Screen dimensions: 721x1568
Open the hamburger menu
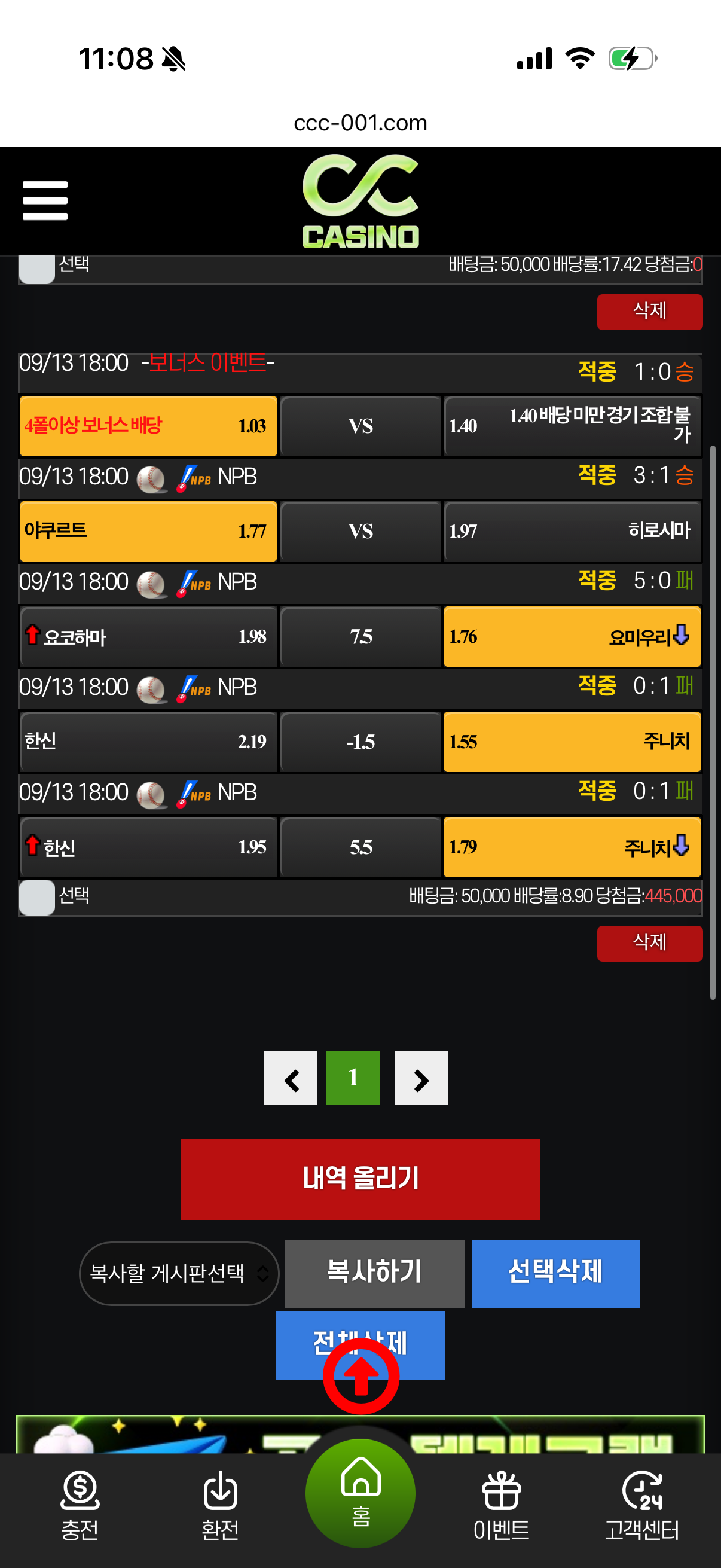pos(45,200)
